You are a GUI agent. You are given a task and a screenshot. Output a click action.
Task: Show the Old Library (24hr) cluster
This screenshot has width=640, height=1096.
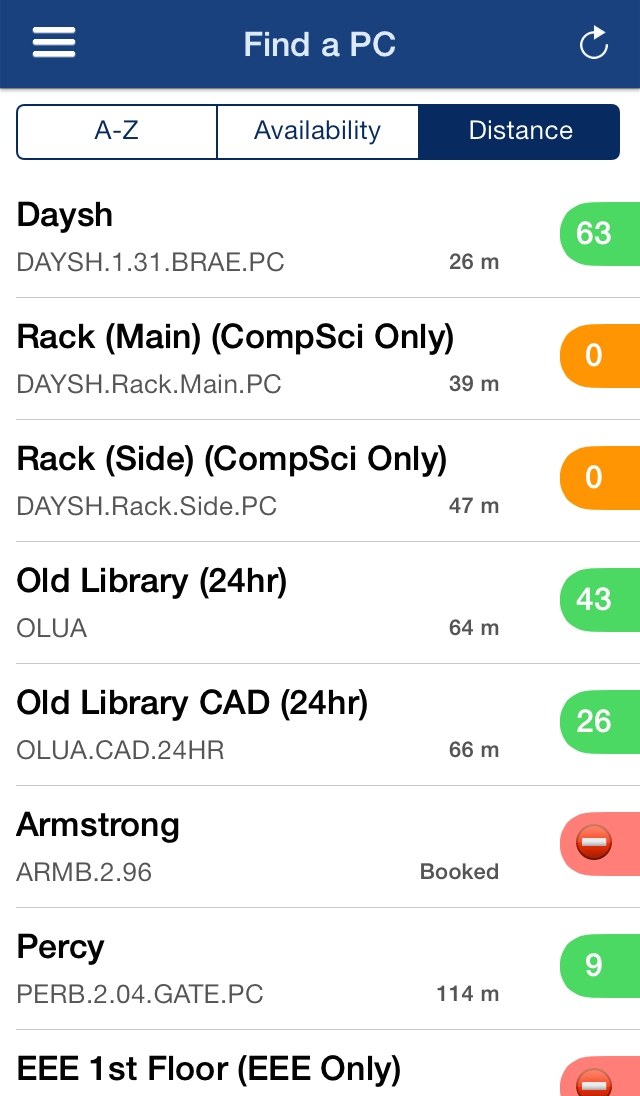coord(280,602)
